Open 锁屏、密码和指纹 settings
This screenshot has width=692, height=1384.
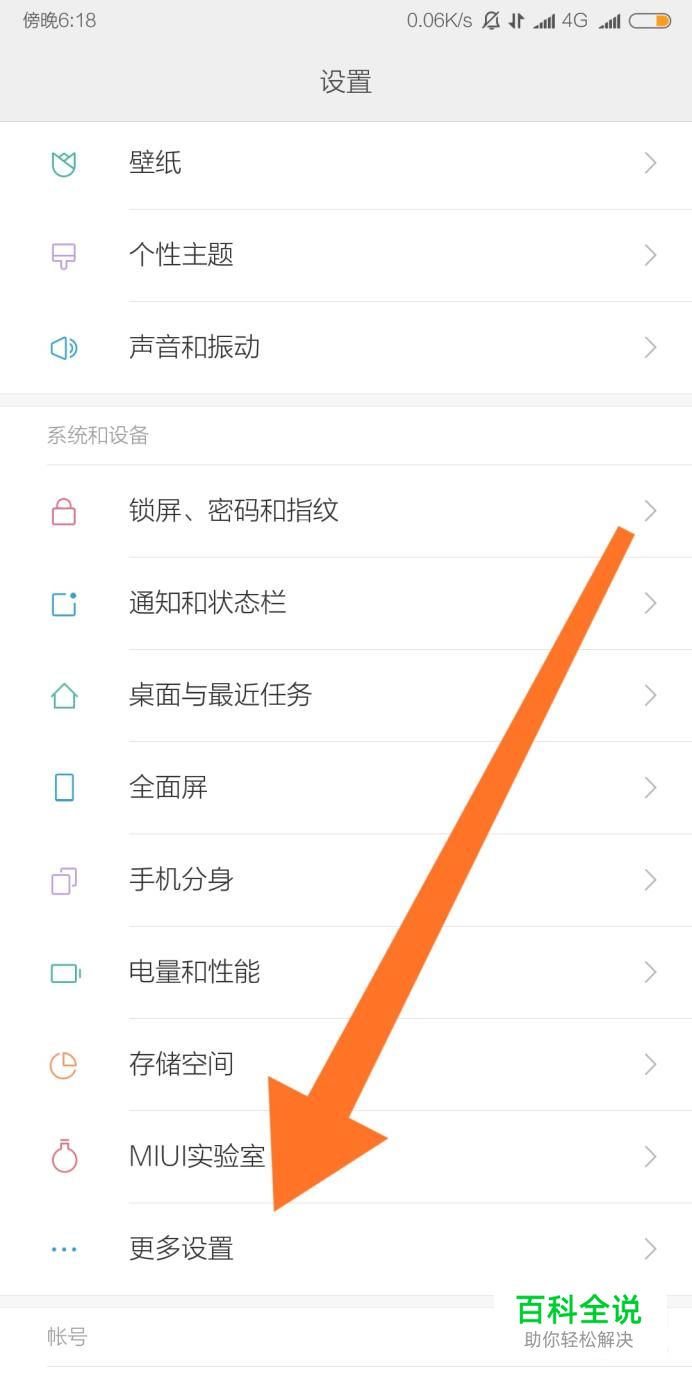pos(234,511)
